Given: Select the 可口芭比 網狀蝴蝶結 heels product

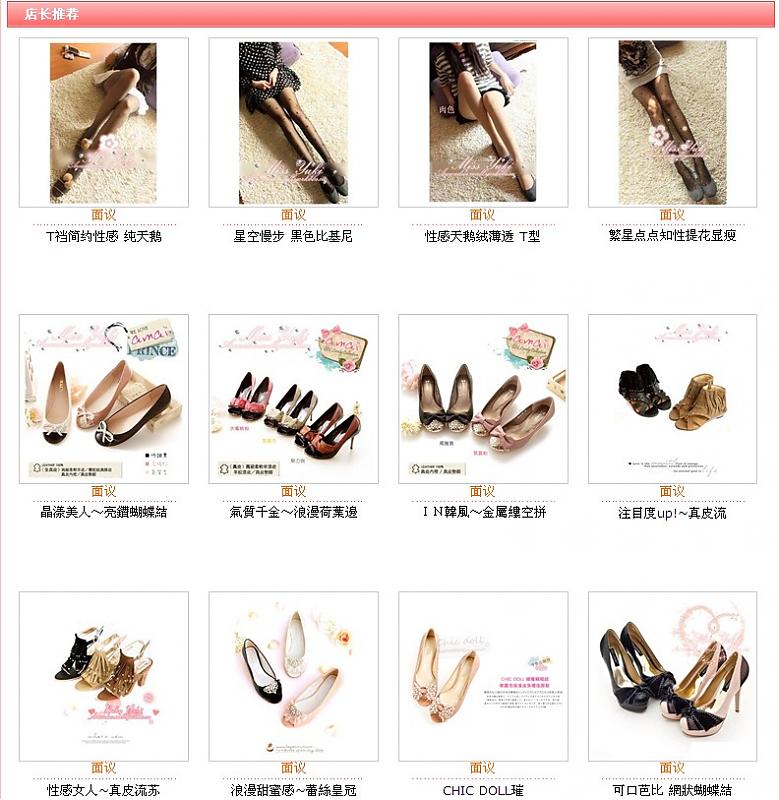Looking at the screenshot, I should coord(672,675).
